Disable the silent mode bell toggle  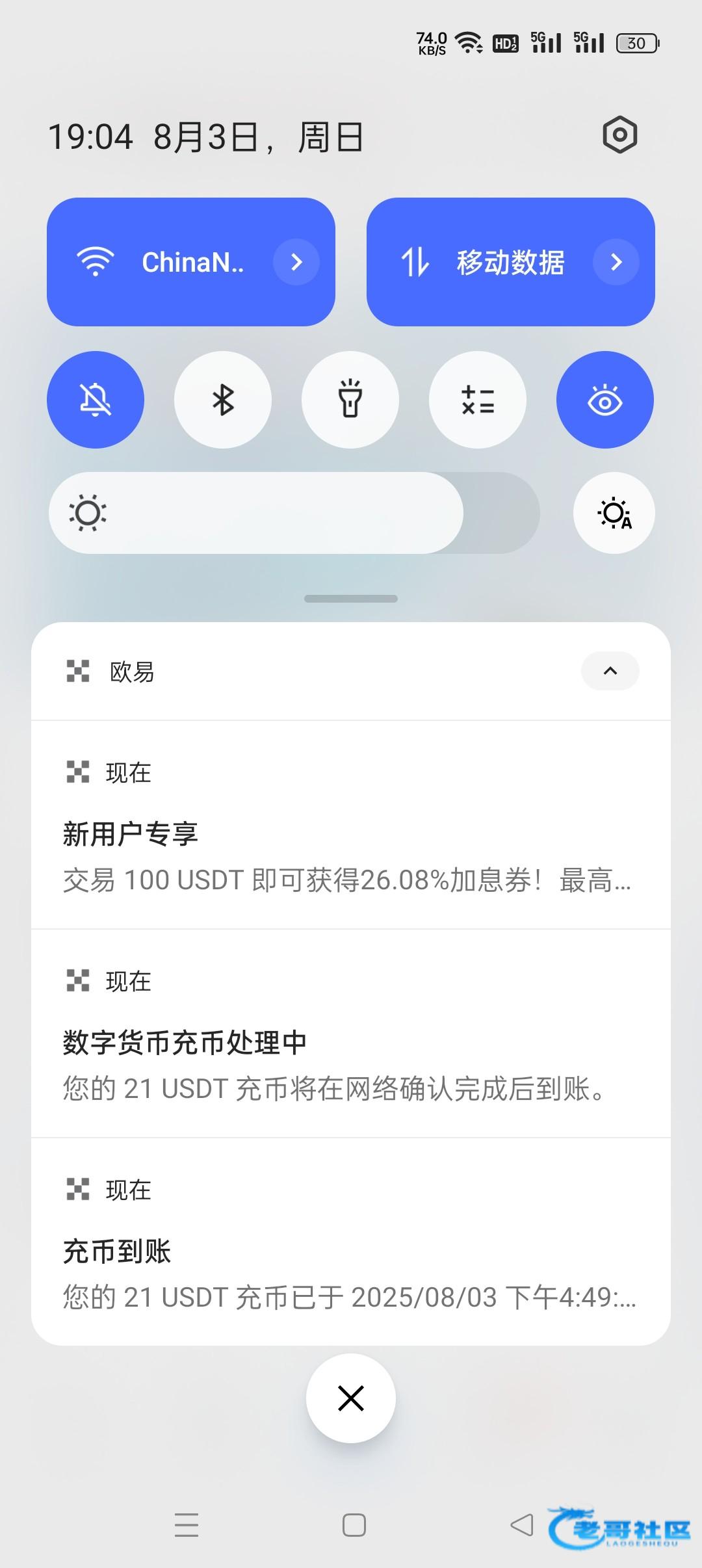coord(96,400)
